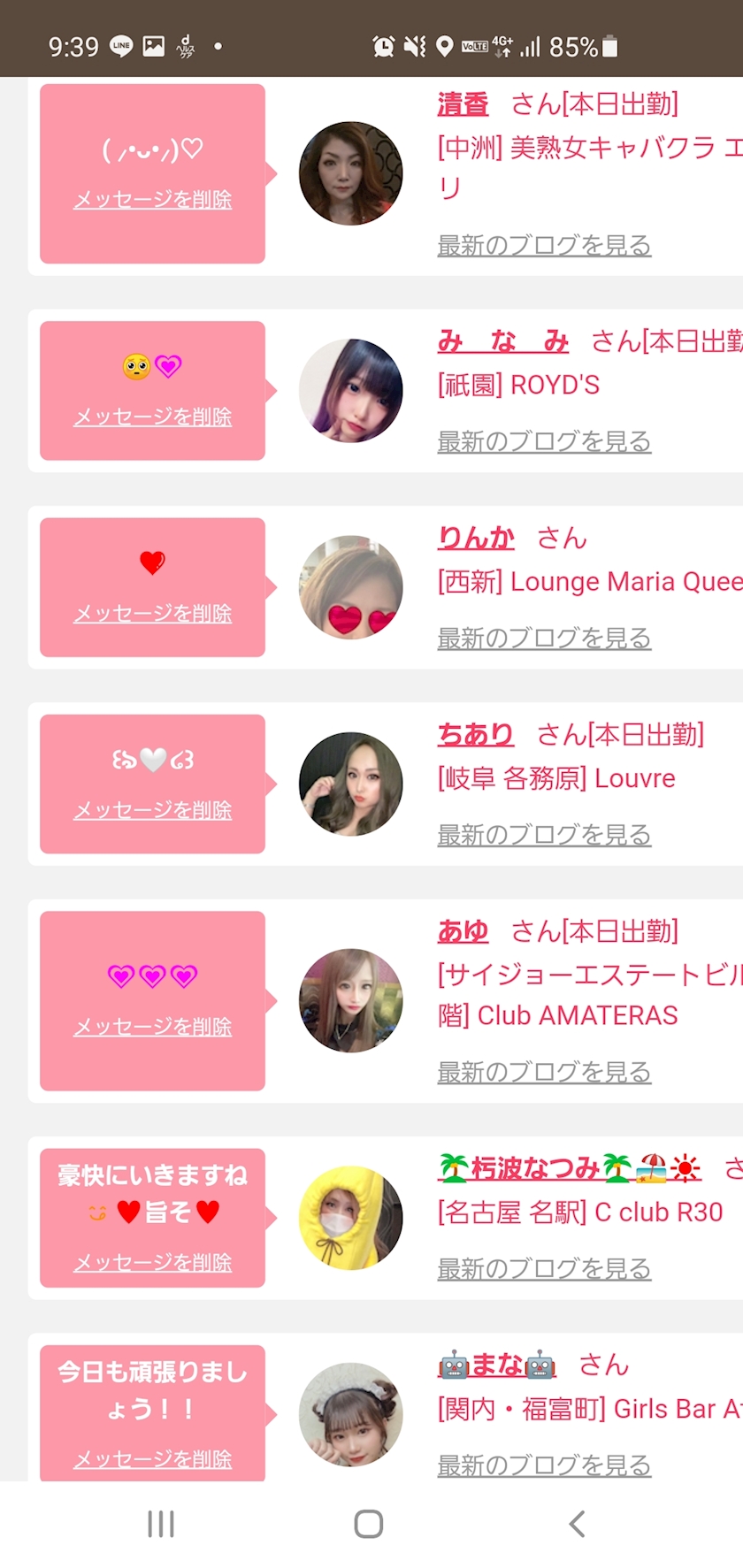Viewport: 743px width, 1568px height.
Task: Delete the 今日も頑張りましょう message
Action: pyautogui.click(x=152, y=1459)
